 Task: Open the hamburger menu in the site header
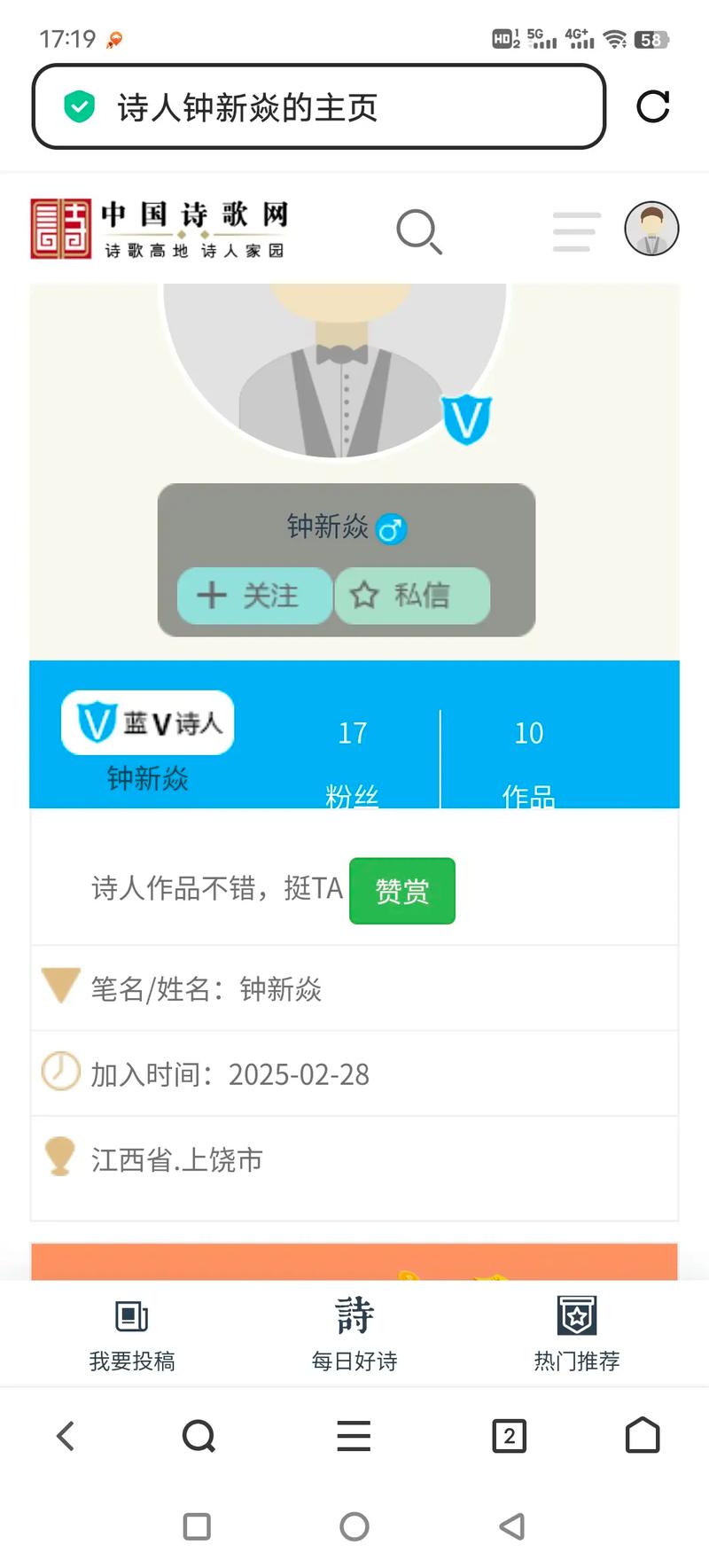575,231
